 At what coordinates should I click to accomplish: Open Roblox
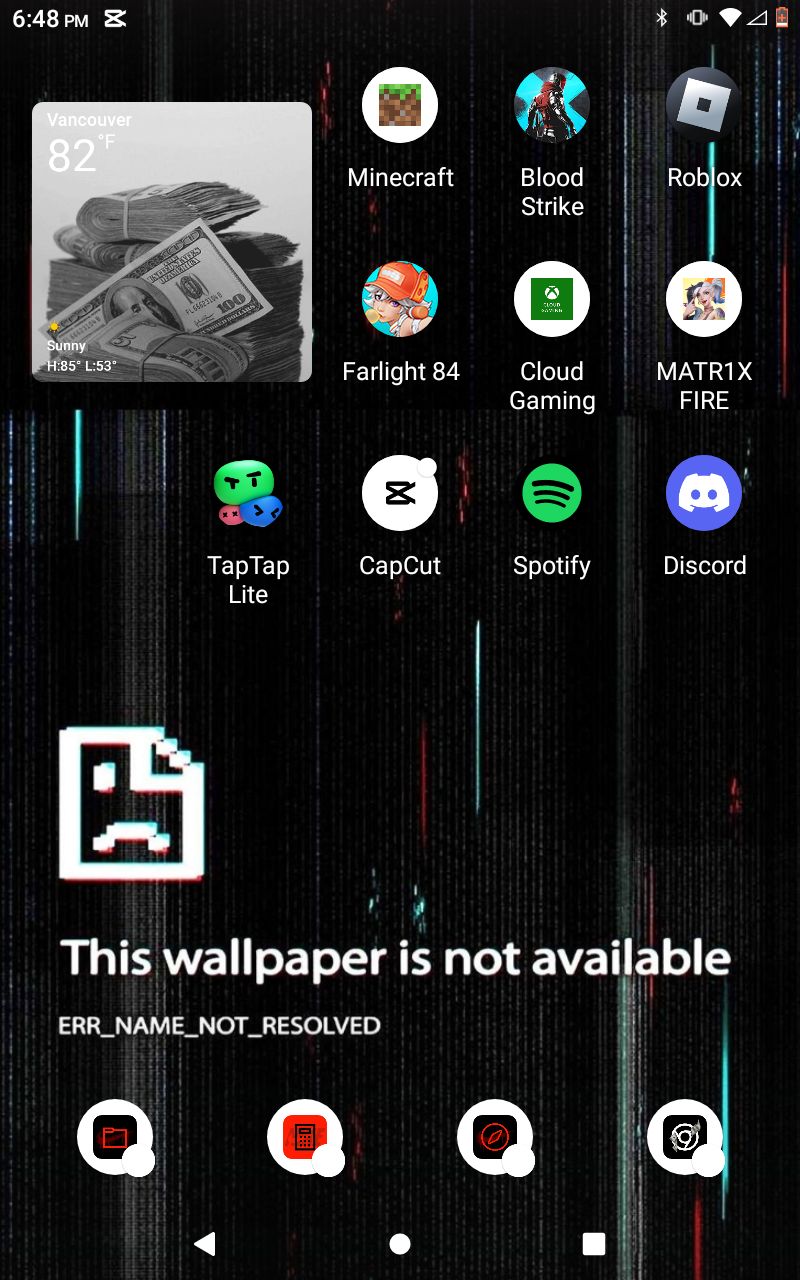tap(704, 106)
